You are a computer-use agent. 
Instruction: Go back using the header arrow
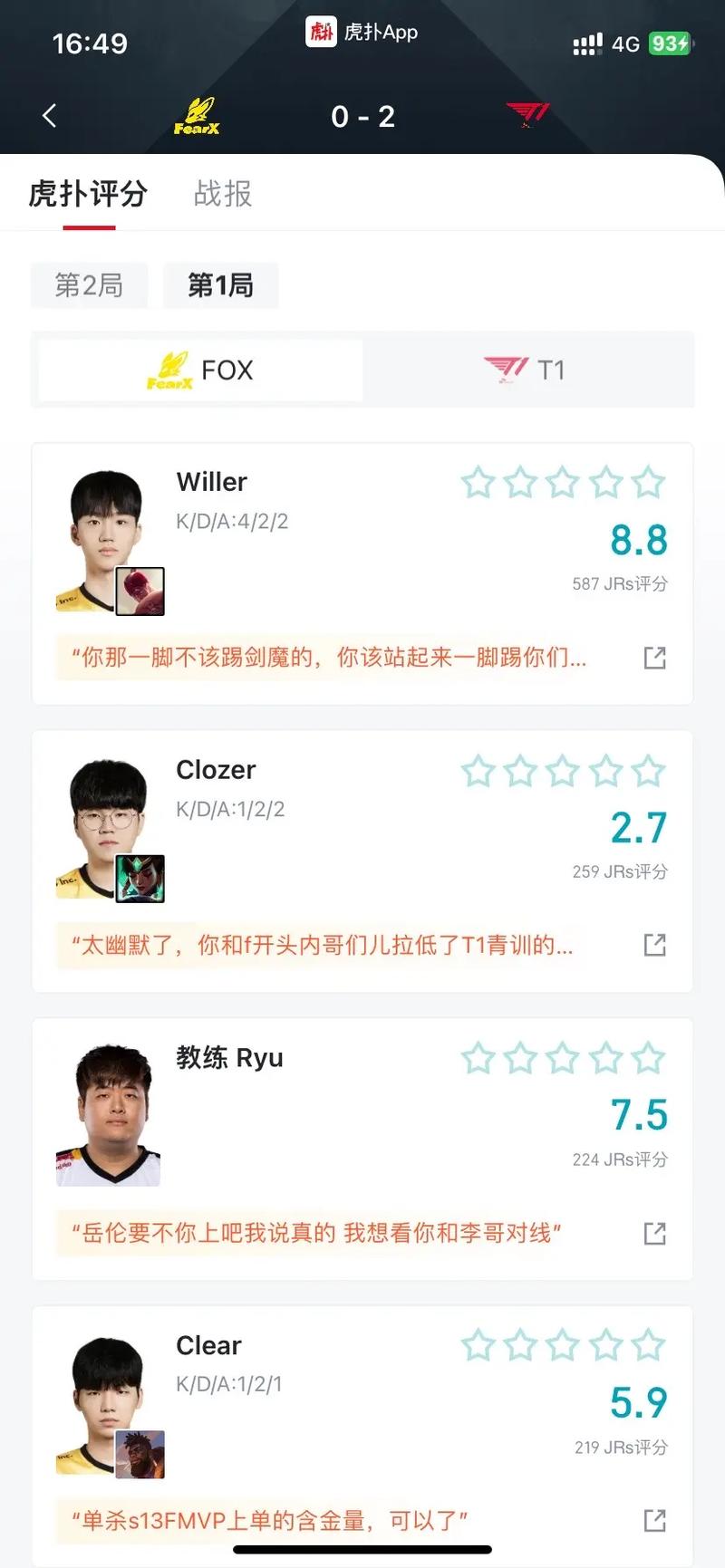coord(50,116)
